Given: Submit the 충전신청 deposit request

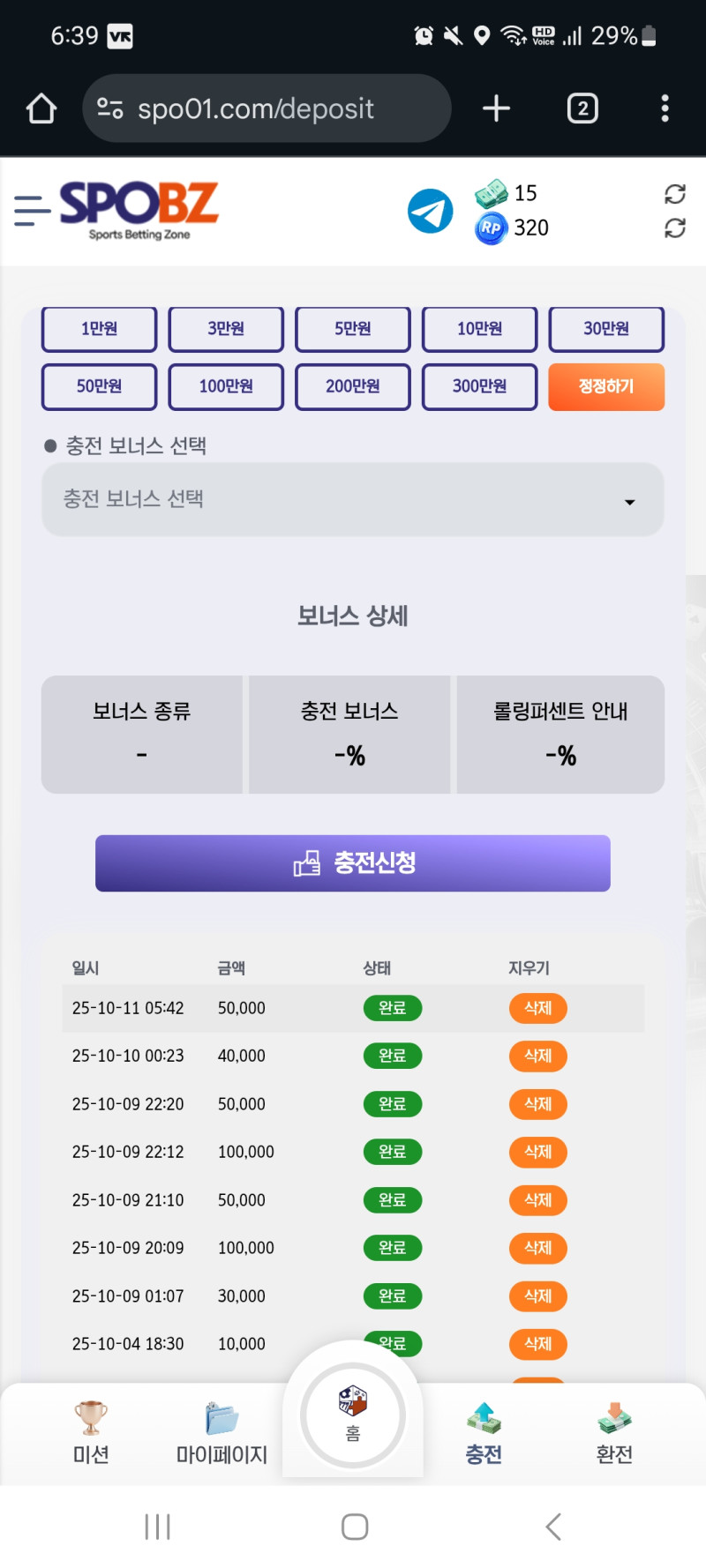Looking at the screenshot, I should point(353,862).
